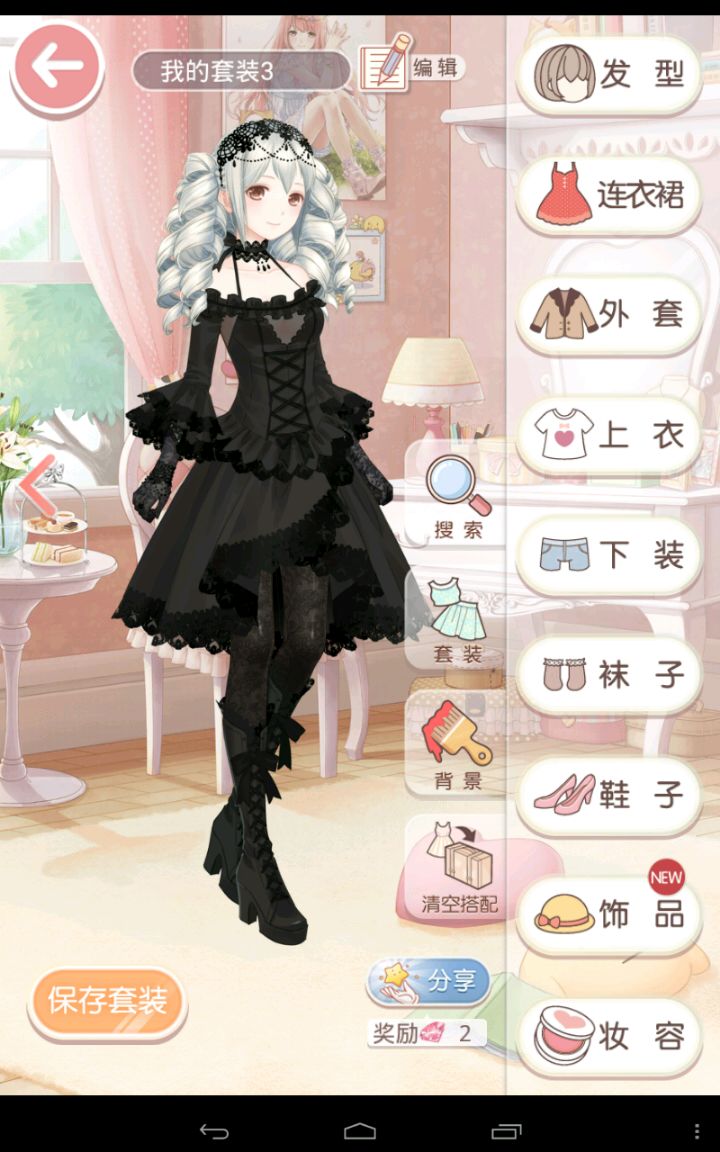Tap the system home button

pos(360,1131)
